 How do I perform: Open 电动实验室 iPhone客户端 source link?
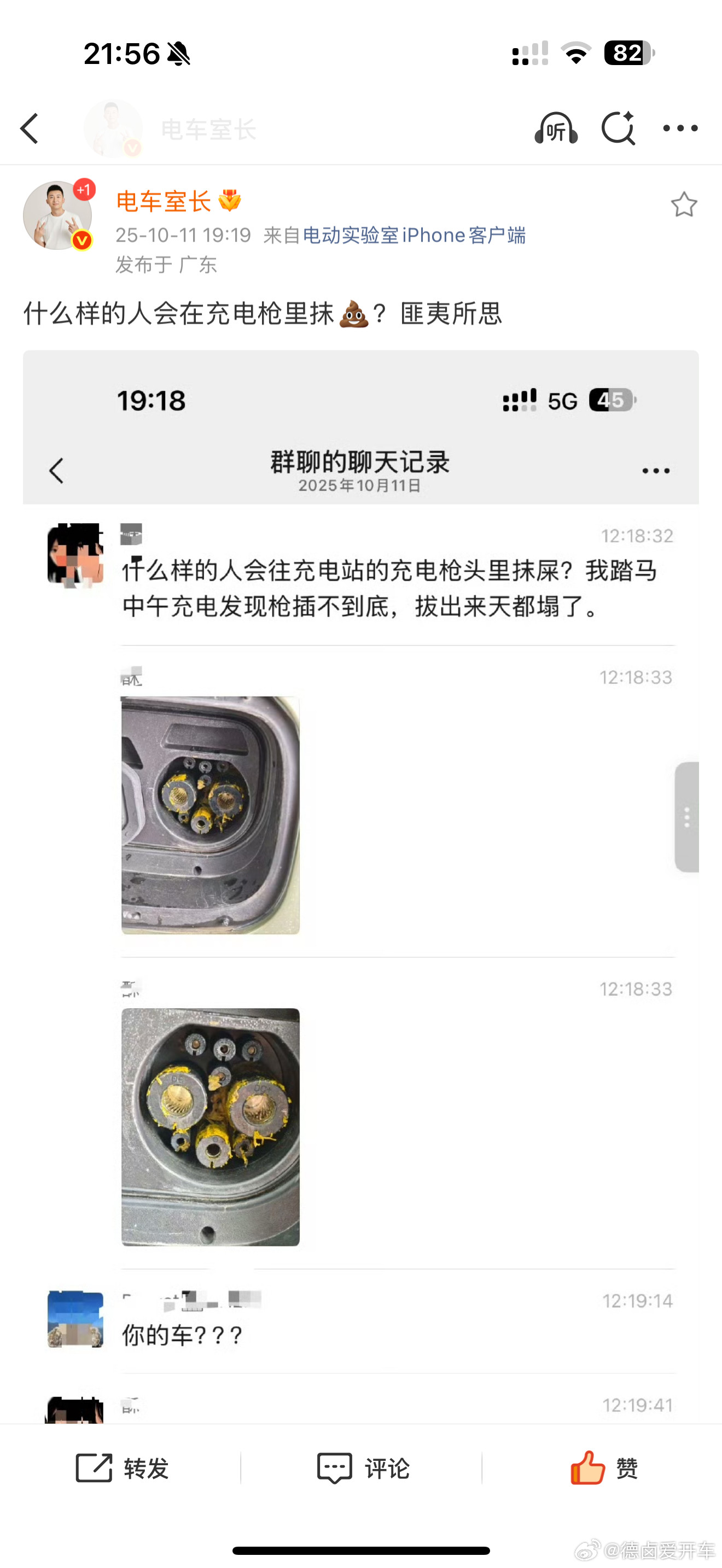tap(414, 236)
